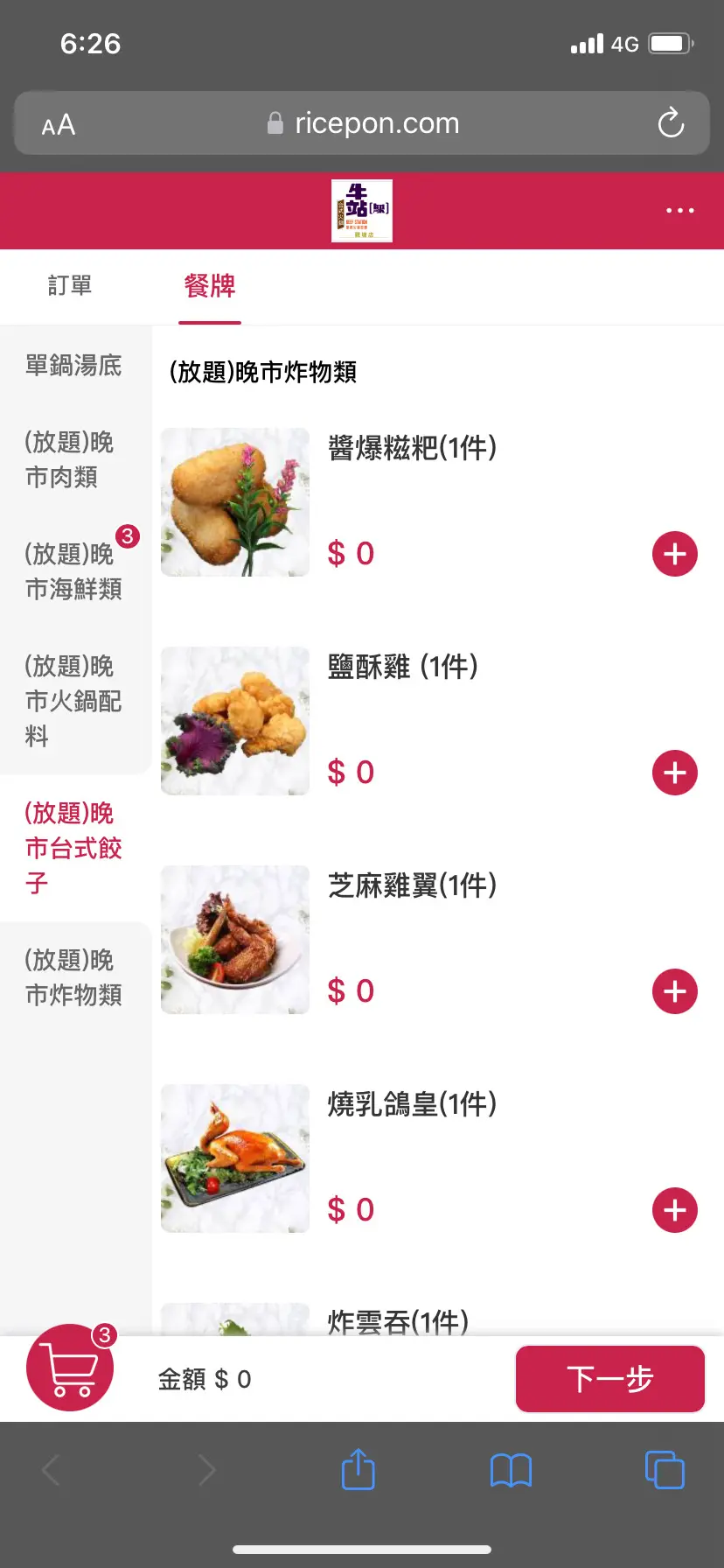The height and width of the screenshot is (1568, 724).
Task: Switch to the 訂單 tab
Action: (x=70, y=285)
